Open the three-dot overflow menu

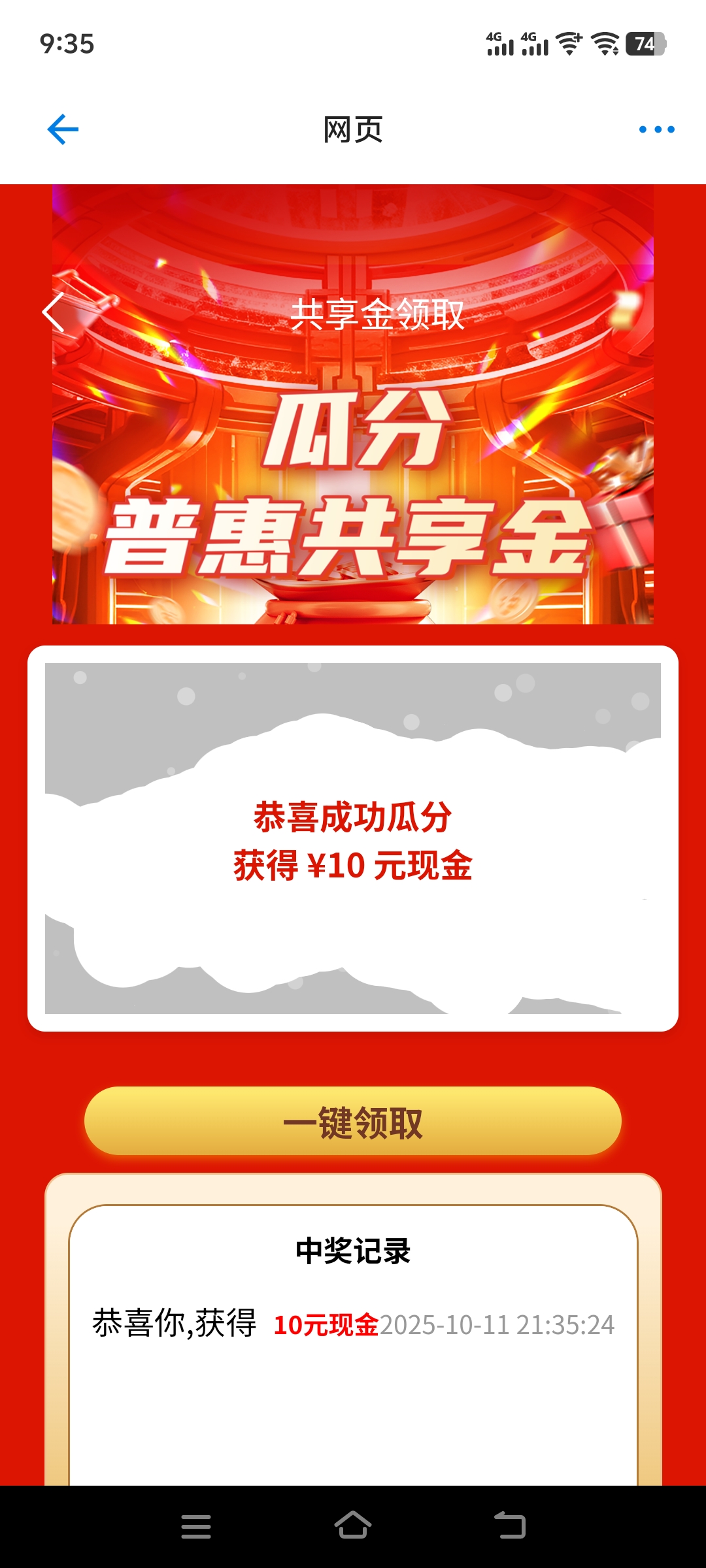click(656, 129)
